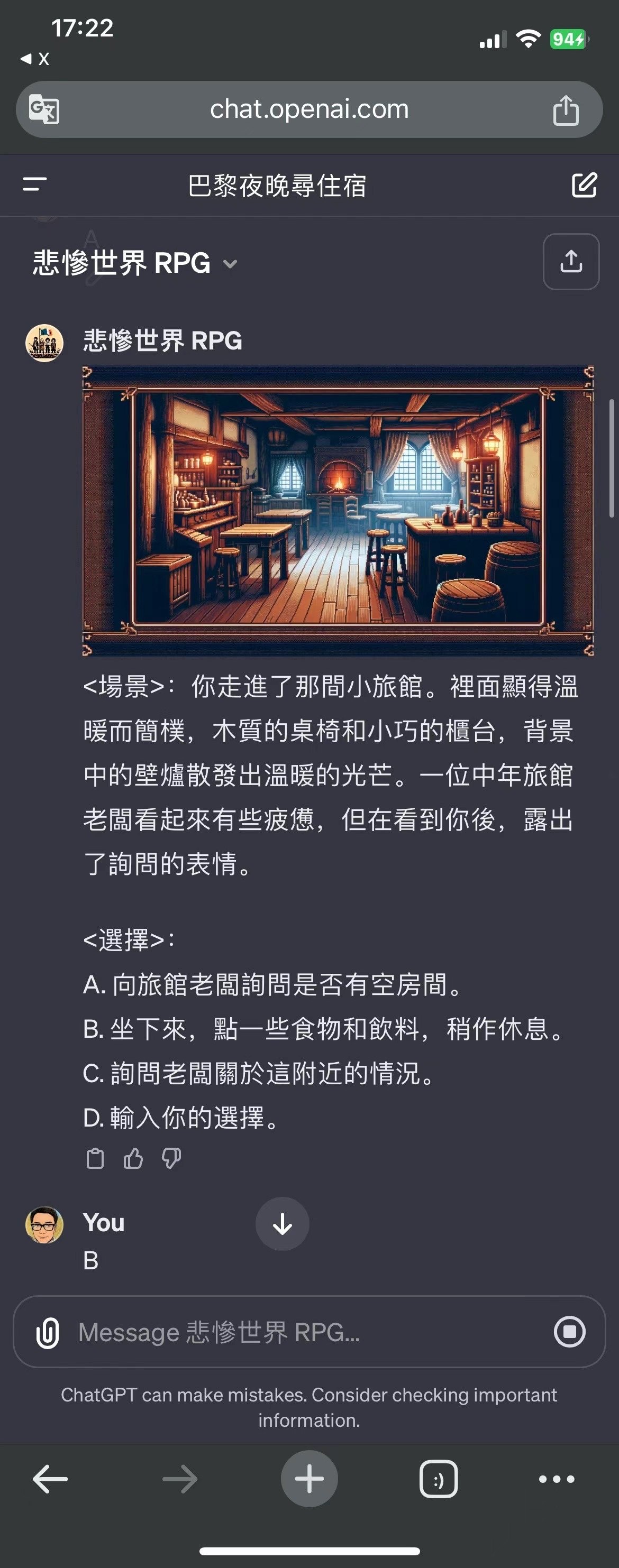619x1568 pixels.
Task: Give the response a thumbs down
Action: click(x=171, y=1158)
